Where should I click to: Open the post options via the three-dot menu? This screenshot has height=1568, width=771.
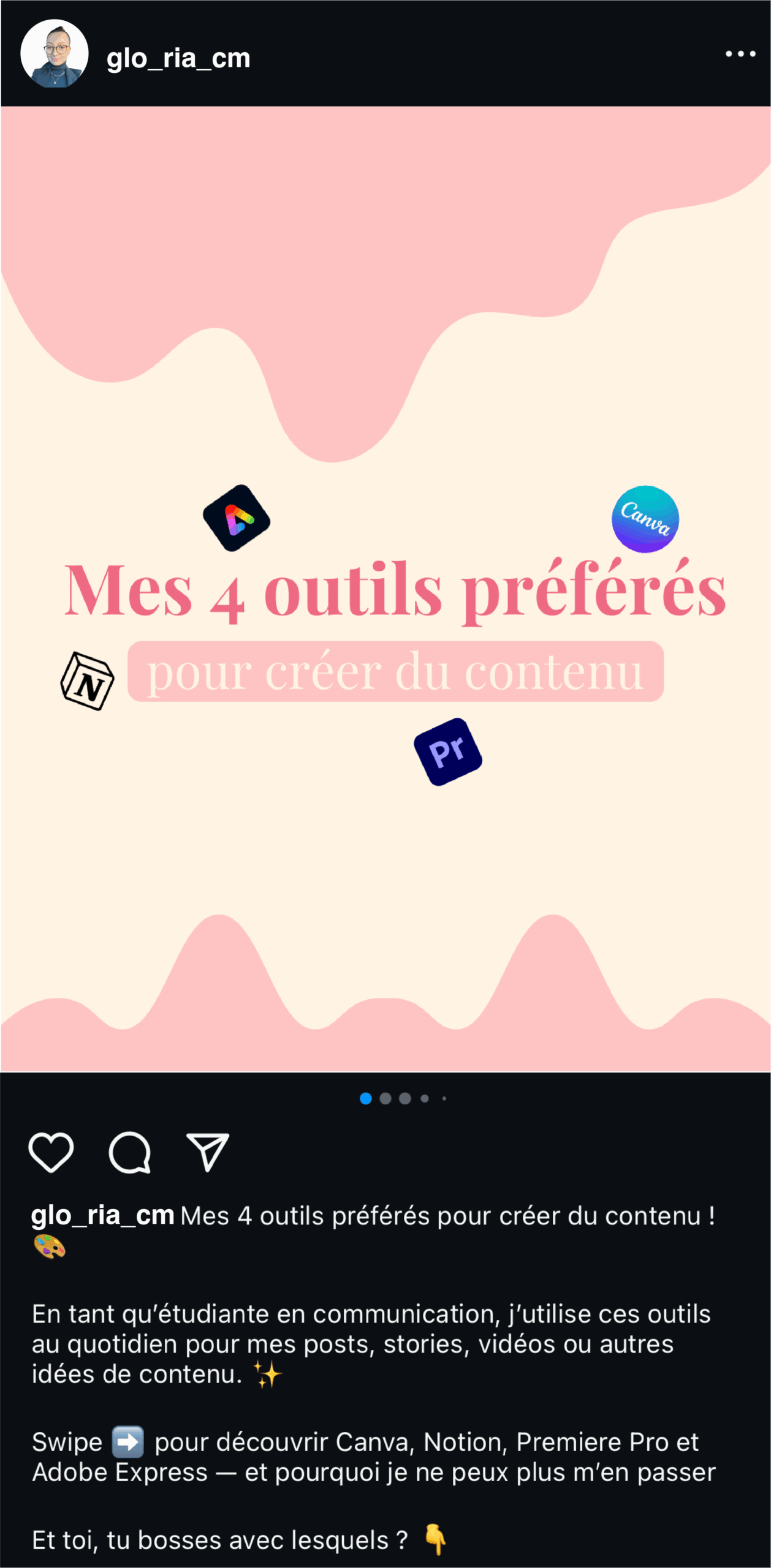(740, 55)
